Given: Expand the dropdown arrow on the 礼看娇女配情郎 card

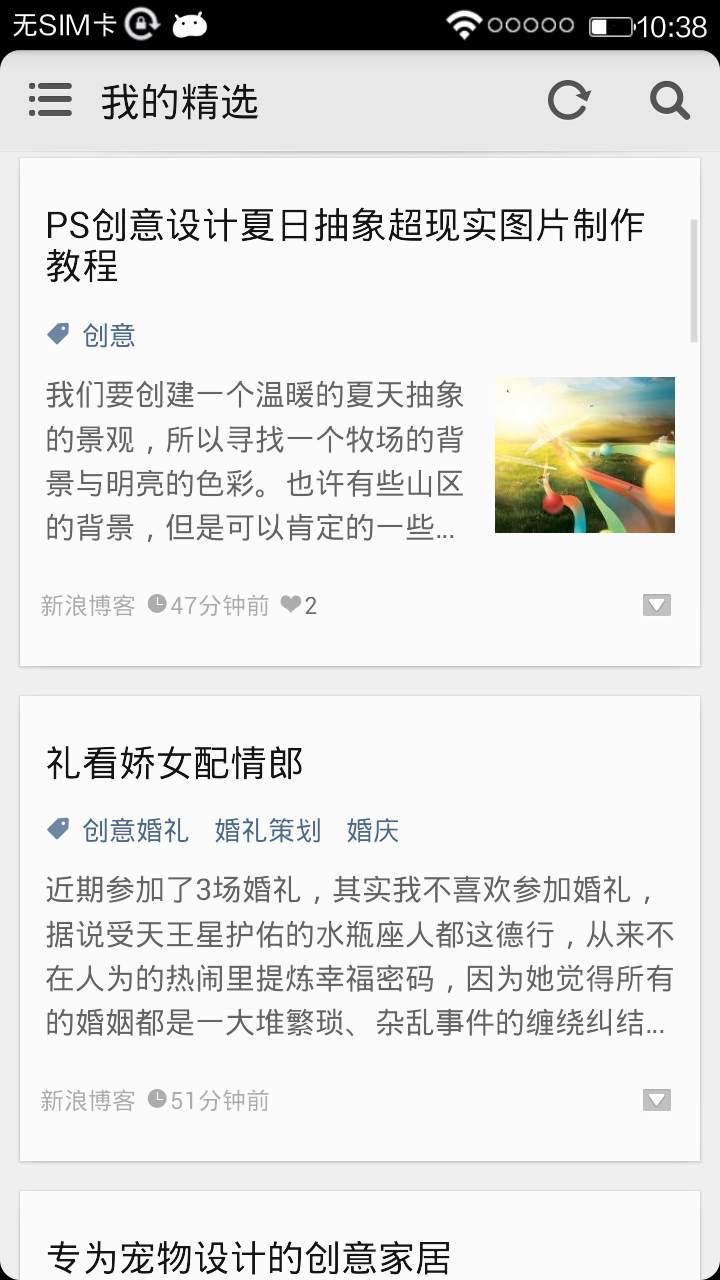Looking at the screenshot, I should tap(656, 1100).
